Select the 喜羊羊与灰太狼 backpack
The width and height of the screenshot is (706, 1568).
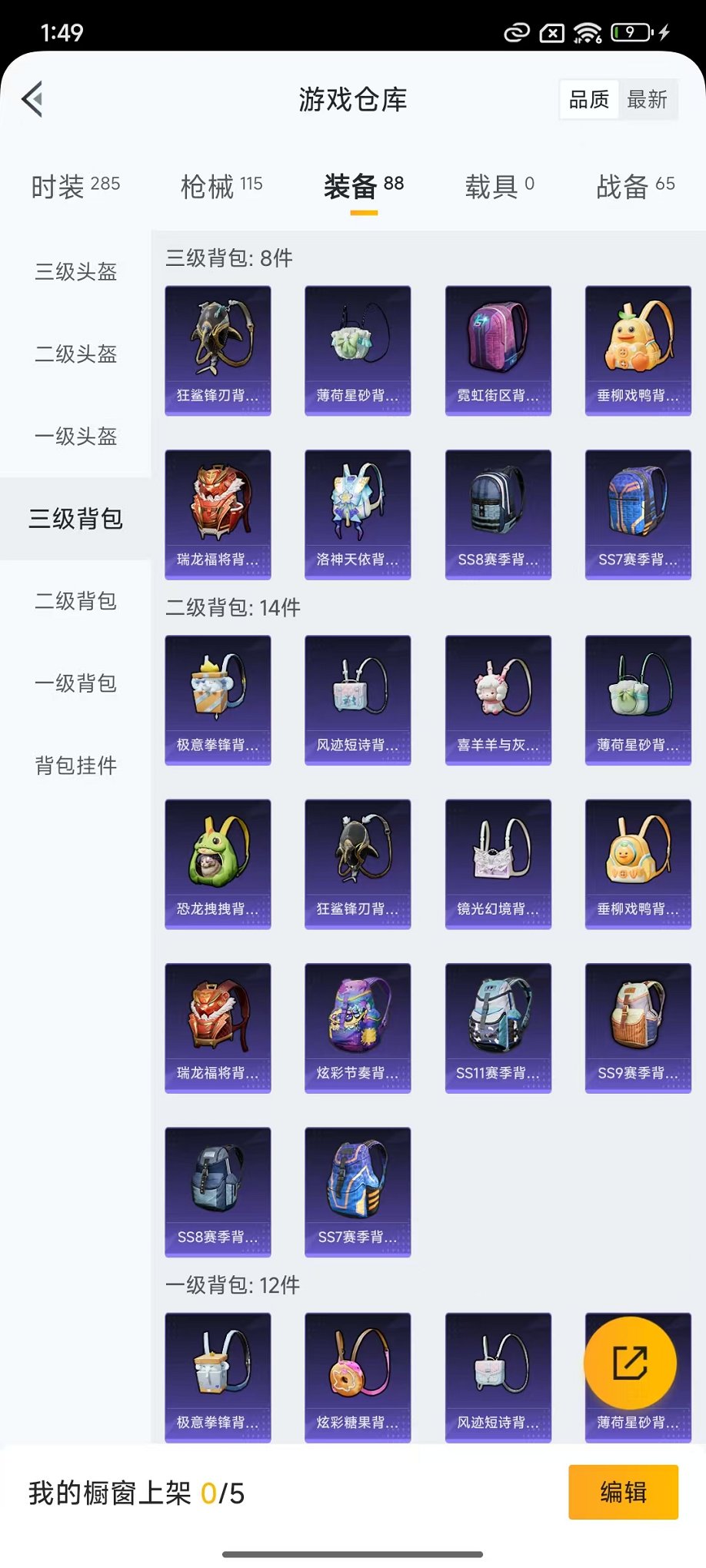[498, 699]
